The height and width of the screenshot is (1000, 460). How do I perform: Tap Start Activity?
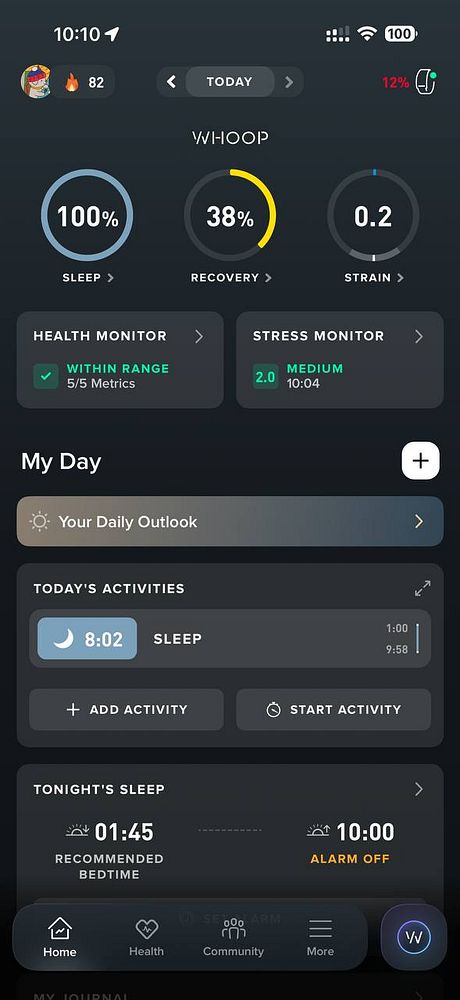tap(334, 710)
